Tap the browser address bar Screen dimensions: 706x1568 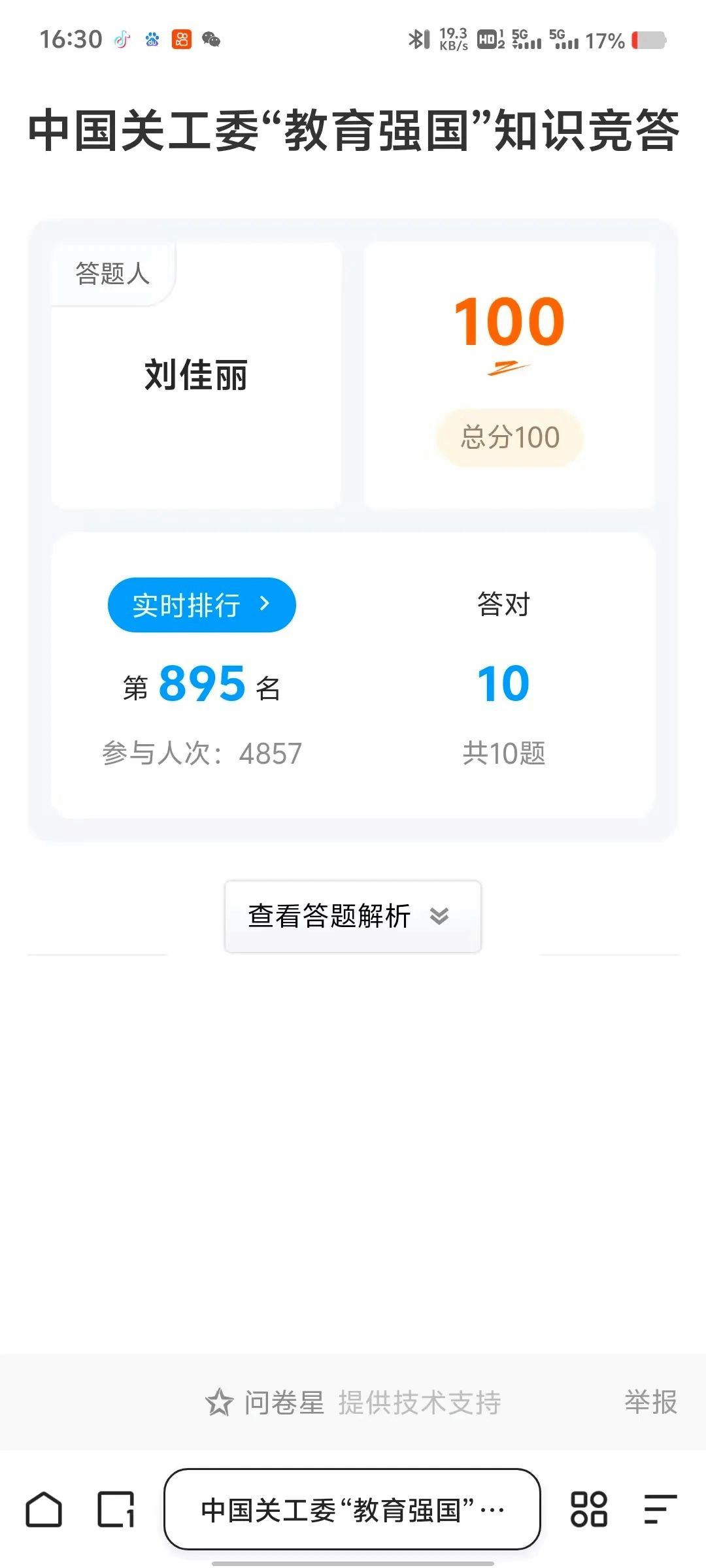point(352,1510)
